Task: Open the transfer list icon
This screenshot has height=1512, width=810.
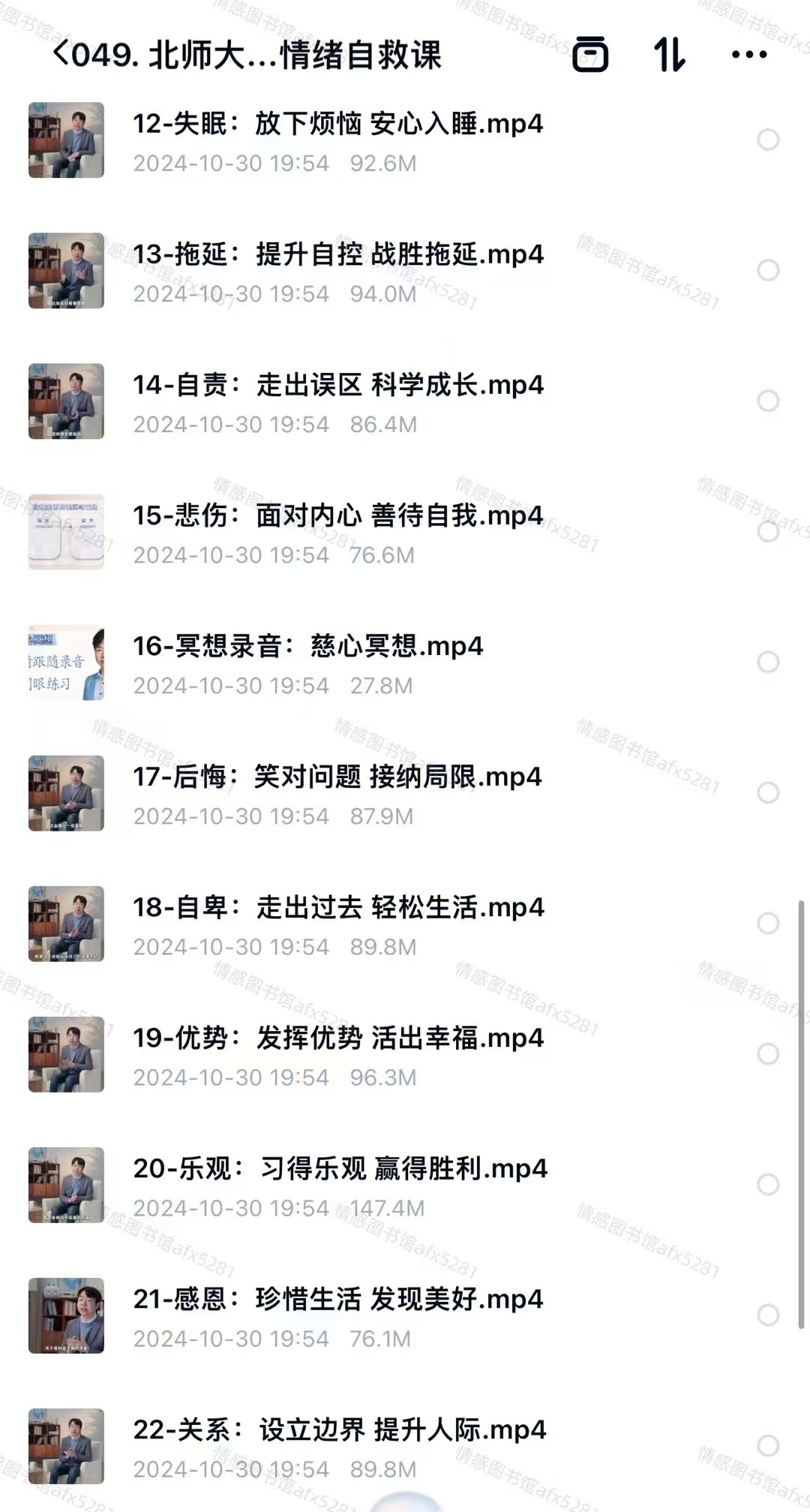Action: pos(590,54)
